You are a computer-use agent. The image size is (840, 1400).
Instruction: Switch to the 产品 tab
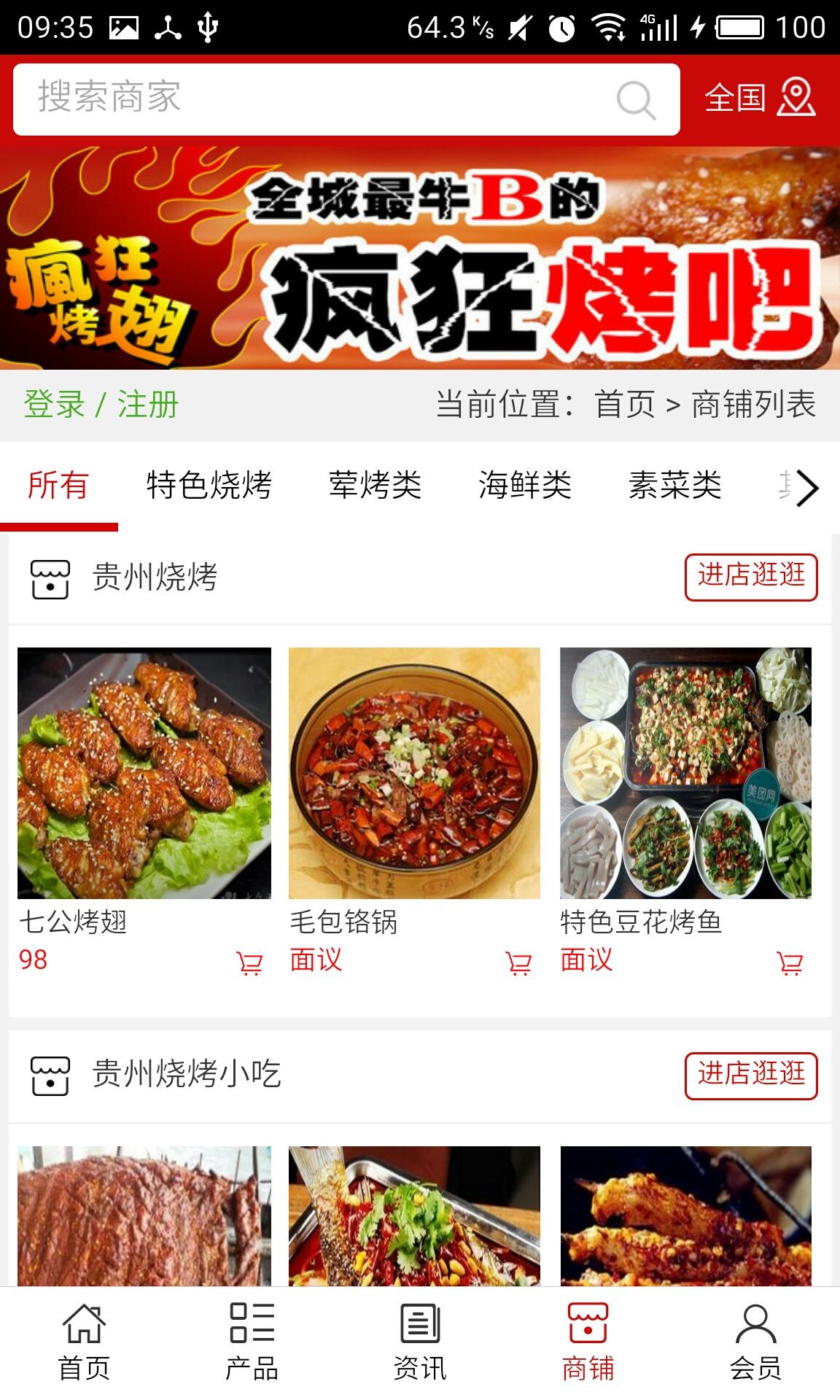(252, 1343)
